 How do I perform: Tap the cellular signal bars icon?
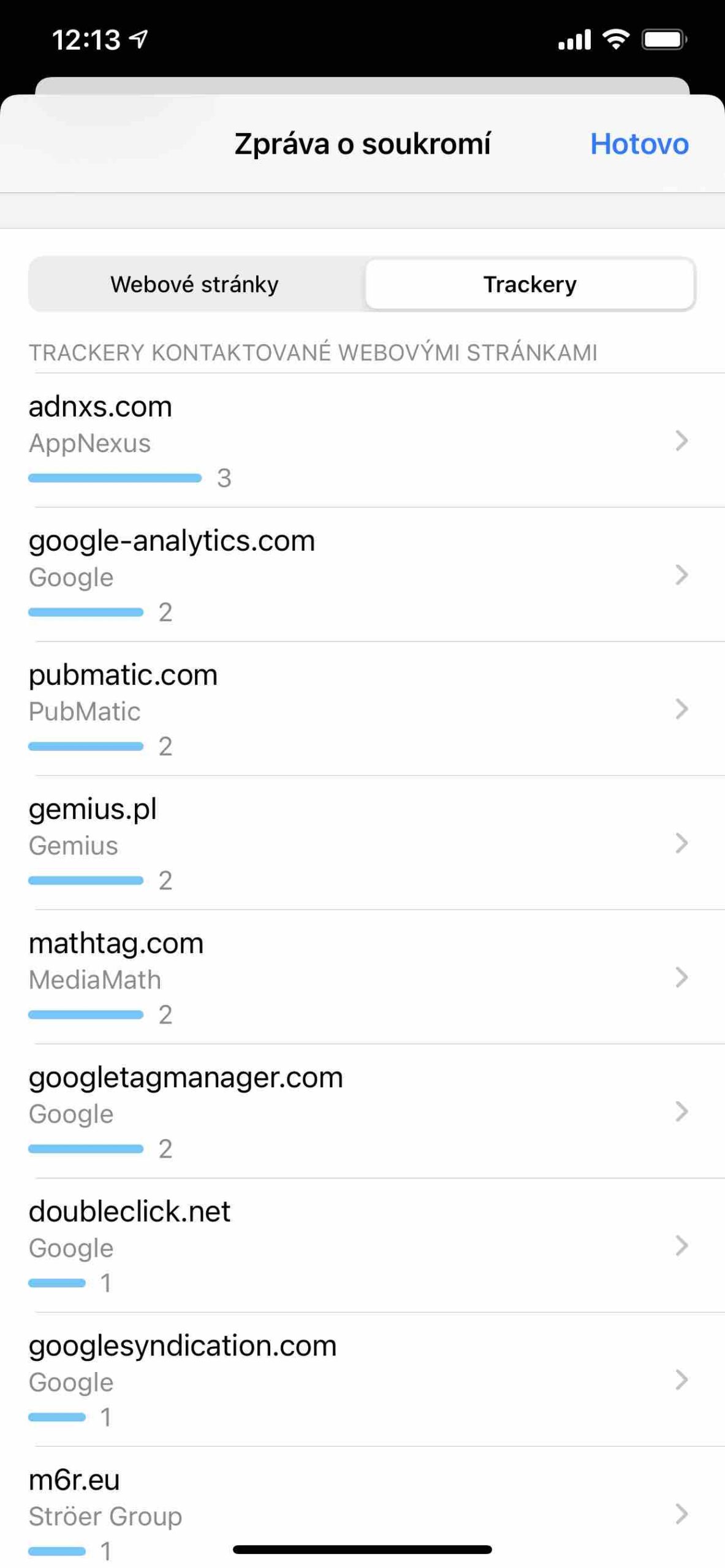point(575,38)
